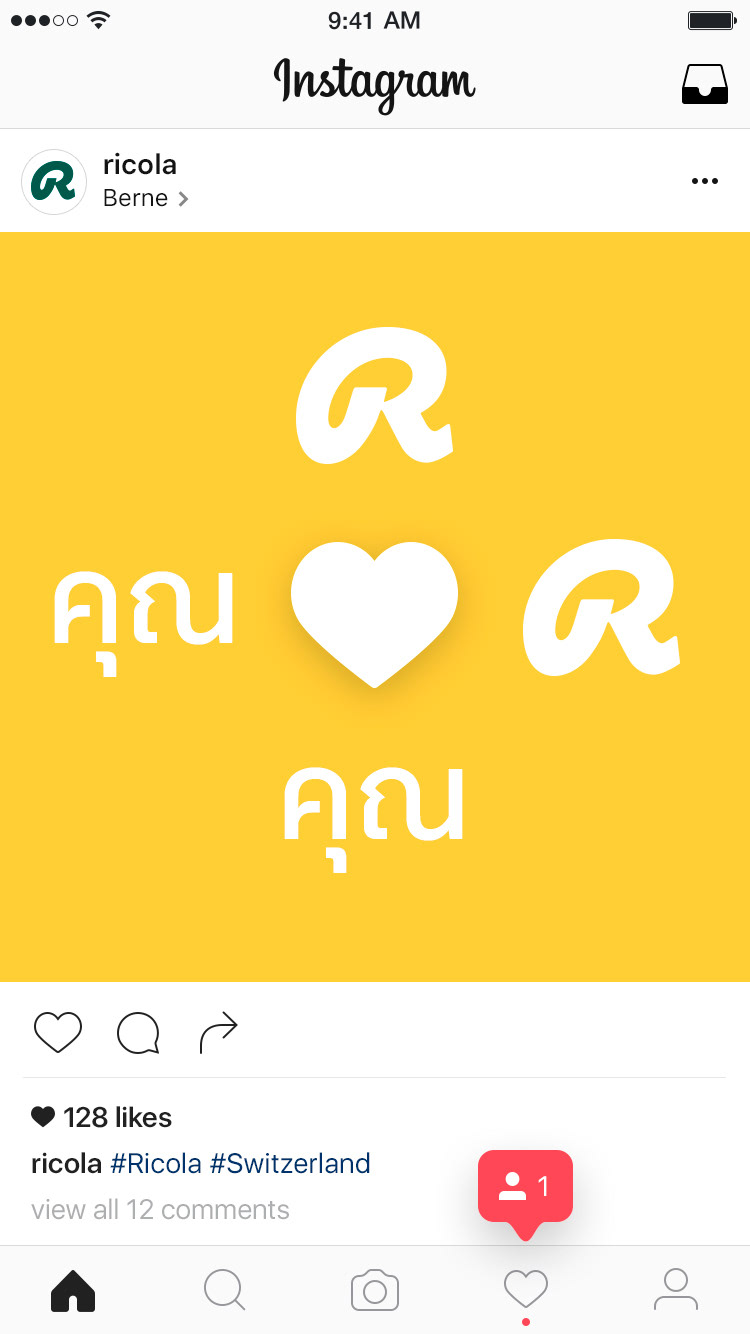Share the ricola post
The image size is (750, 1334).
click(x=219, y=1033)
